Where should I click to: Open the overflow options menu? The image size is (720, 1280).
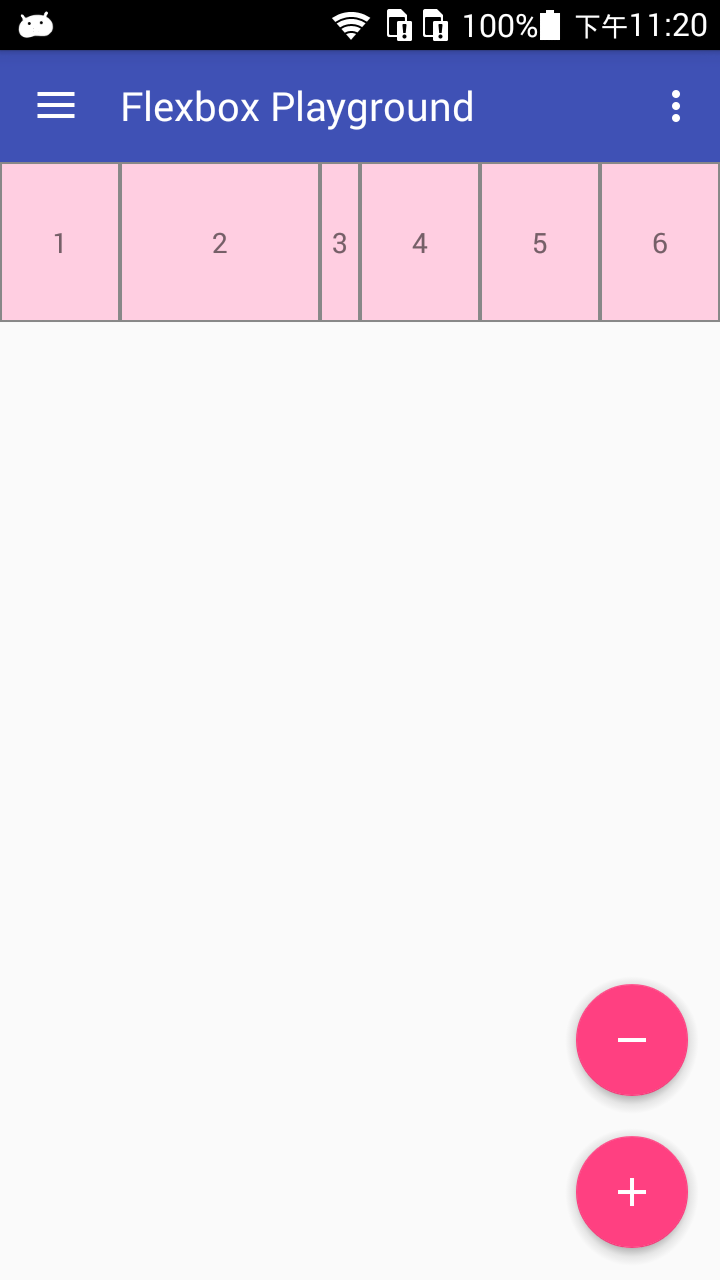[675, 105]
